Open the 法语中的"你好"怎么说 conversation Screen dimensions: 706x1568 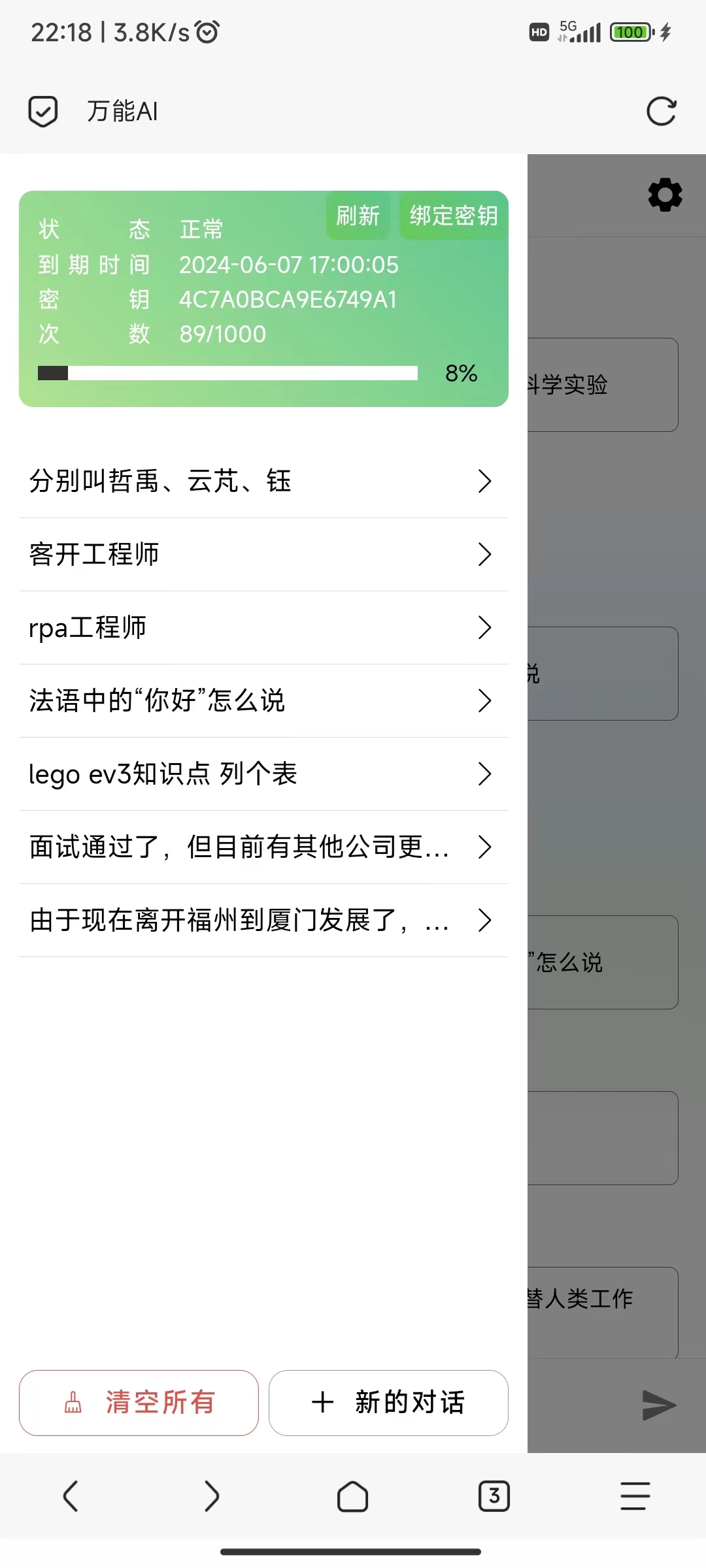tap(263, 701)
